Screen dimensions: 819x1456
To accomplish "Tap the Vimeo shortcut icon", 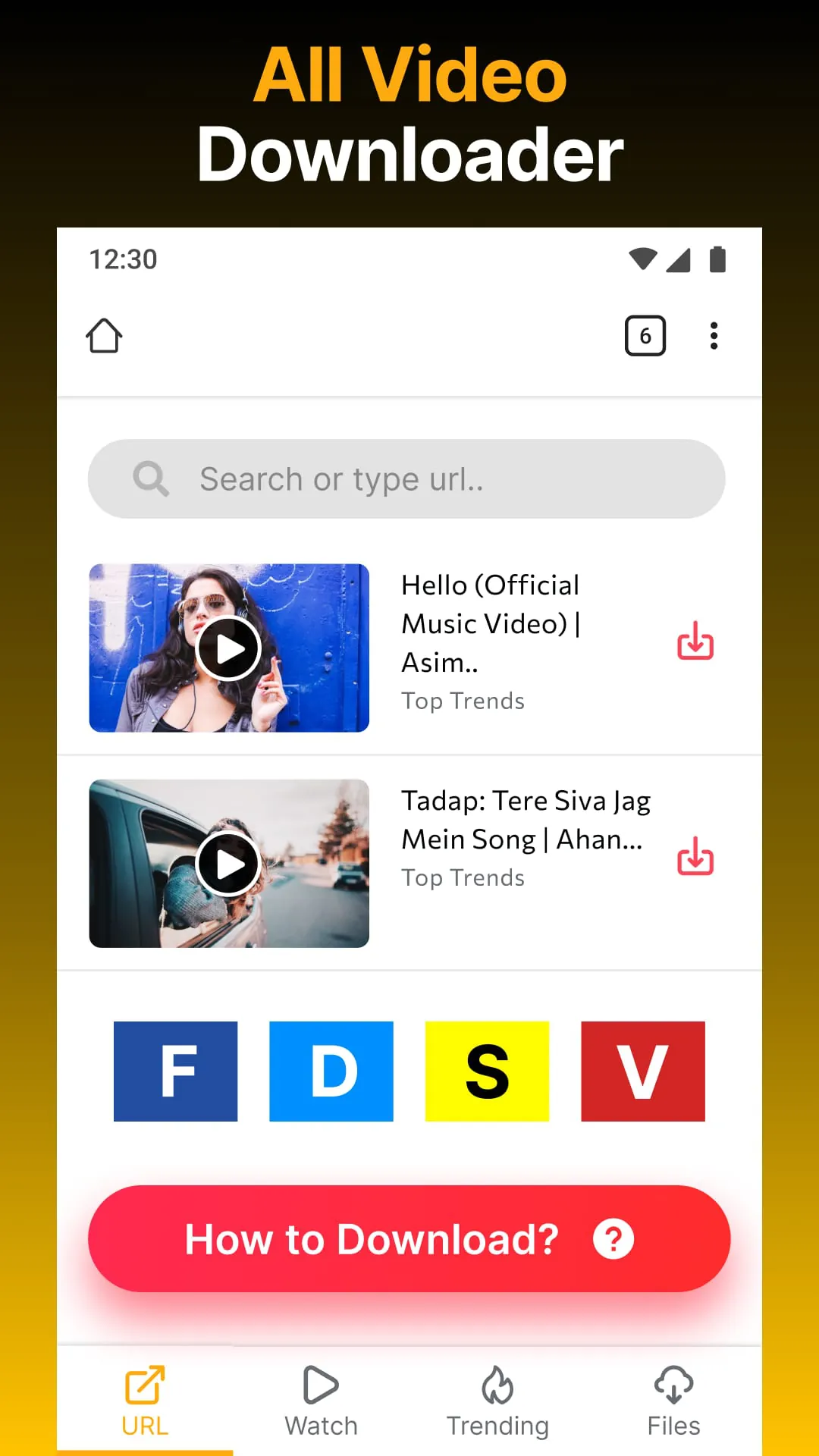I will pos(642,1071).
